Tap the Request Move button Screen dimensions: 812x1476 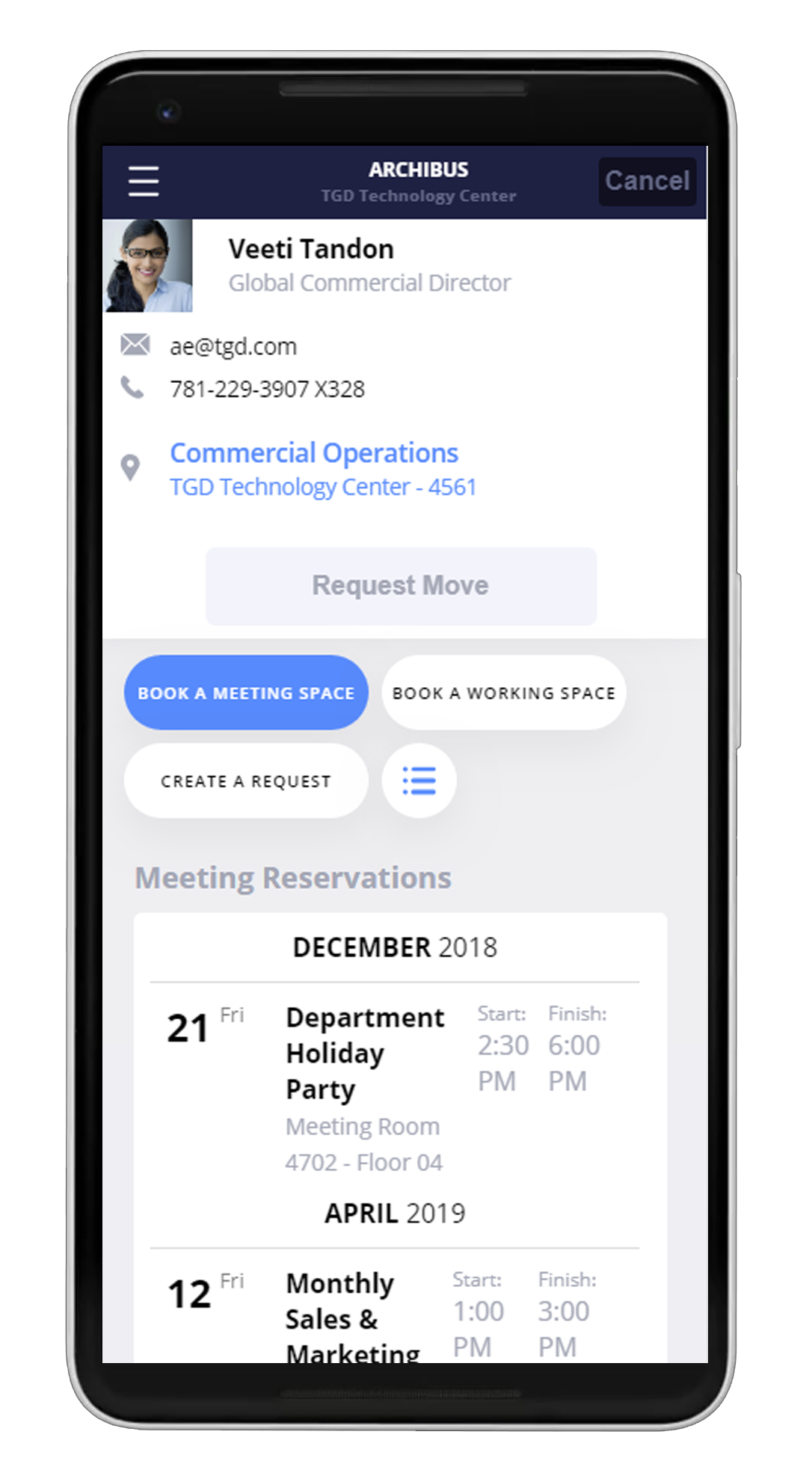tap(401, 585)
